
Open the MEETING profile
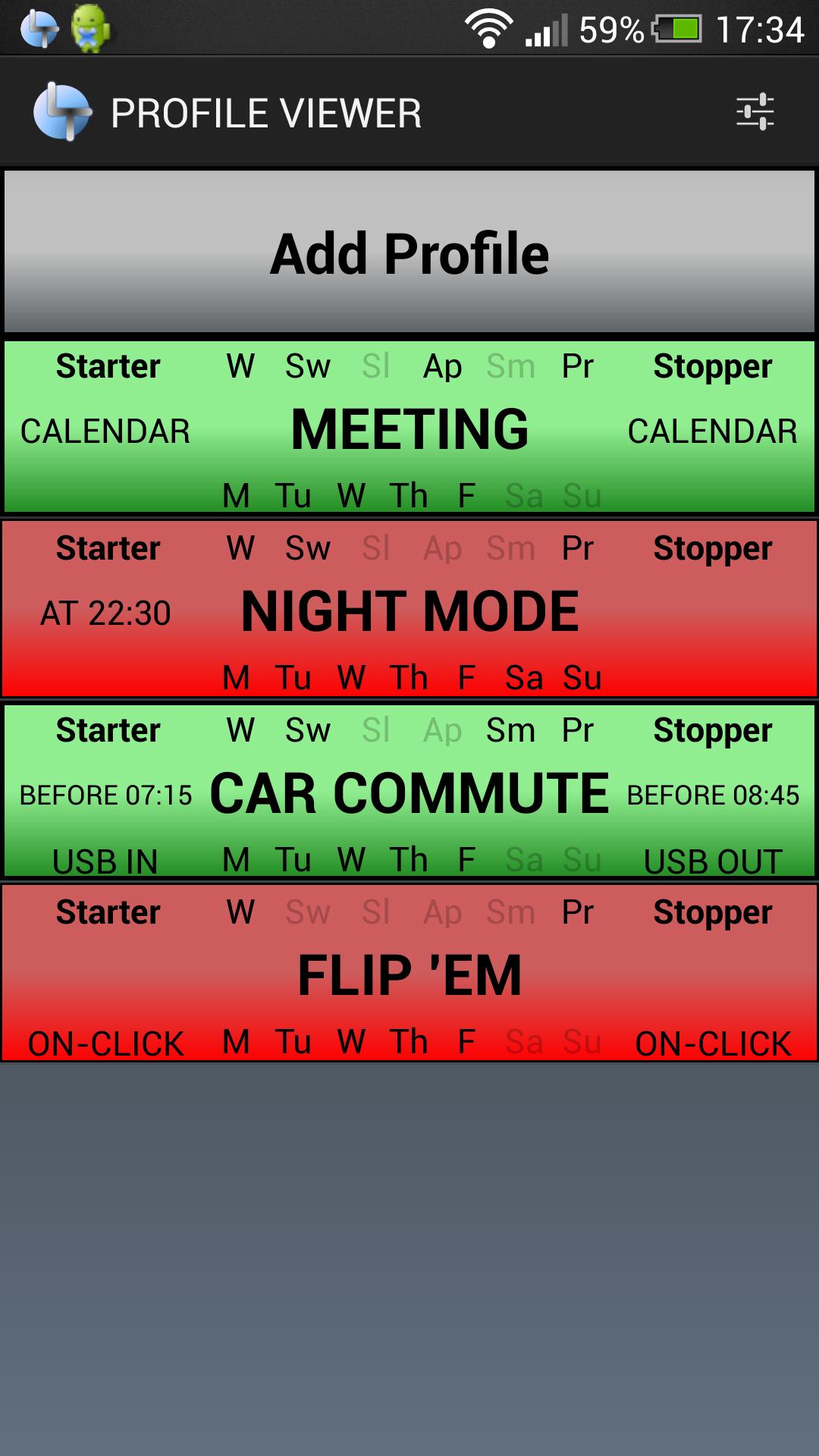click(x=409, y=429)
